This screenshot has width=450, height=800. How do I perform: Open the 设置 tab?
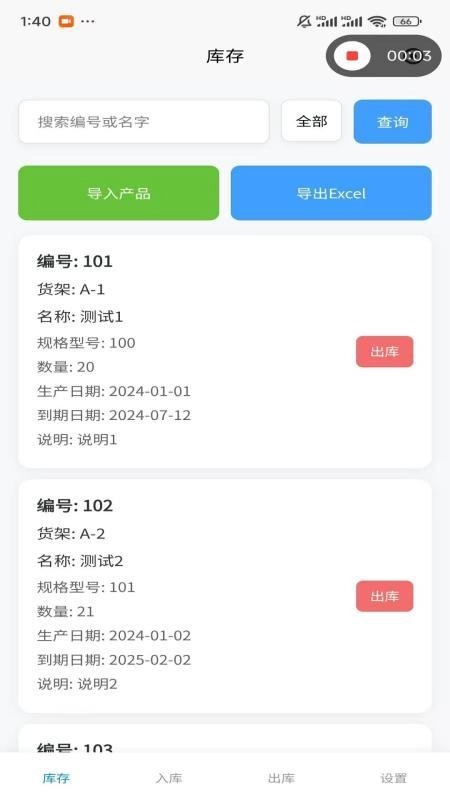pyautogui.click(x=393, y=778)
